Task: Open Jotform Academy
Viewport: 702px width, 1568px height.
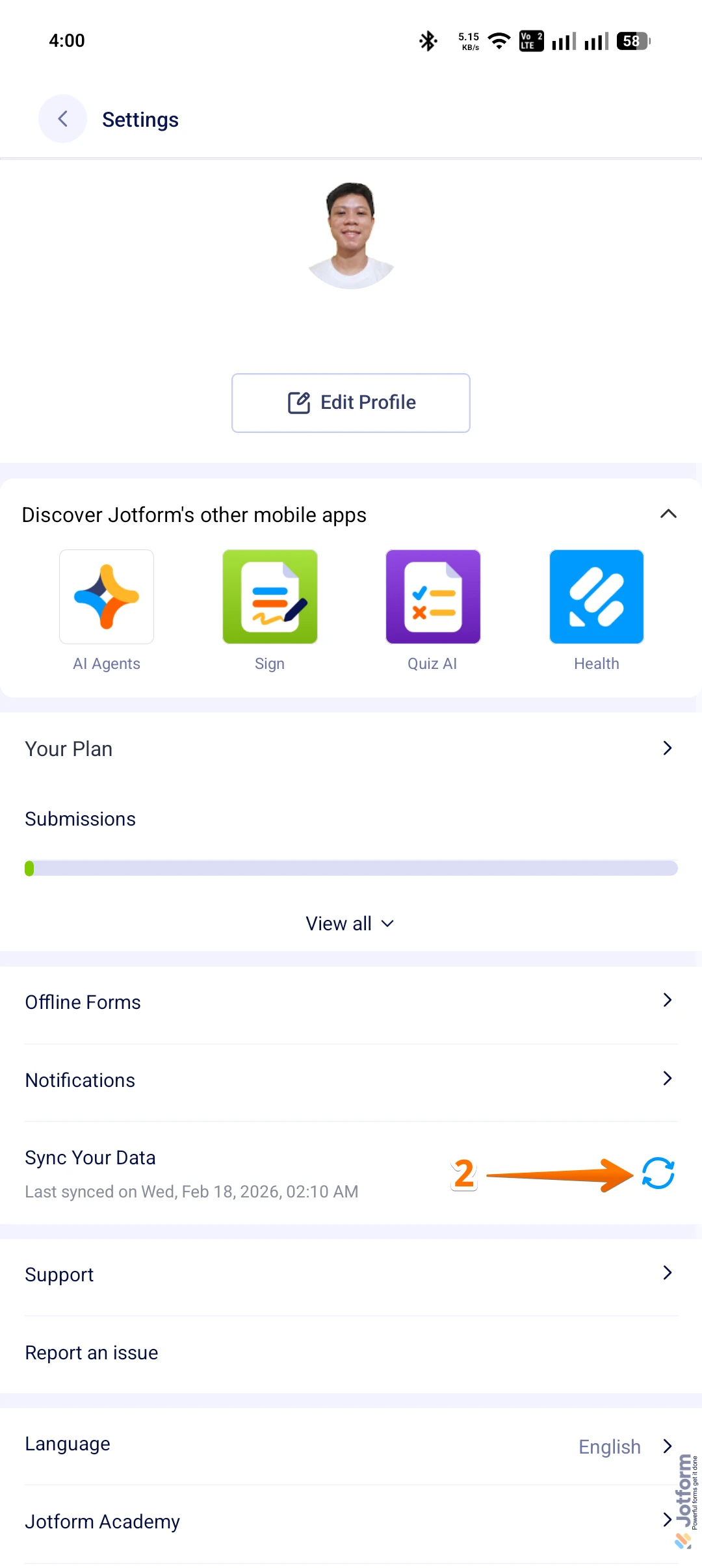Action: (351, 1521)
